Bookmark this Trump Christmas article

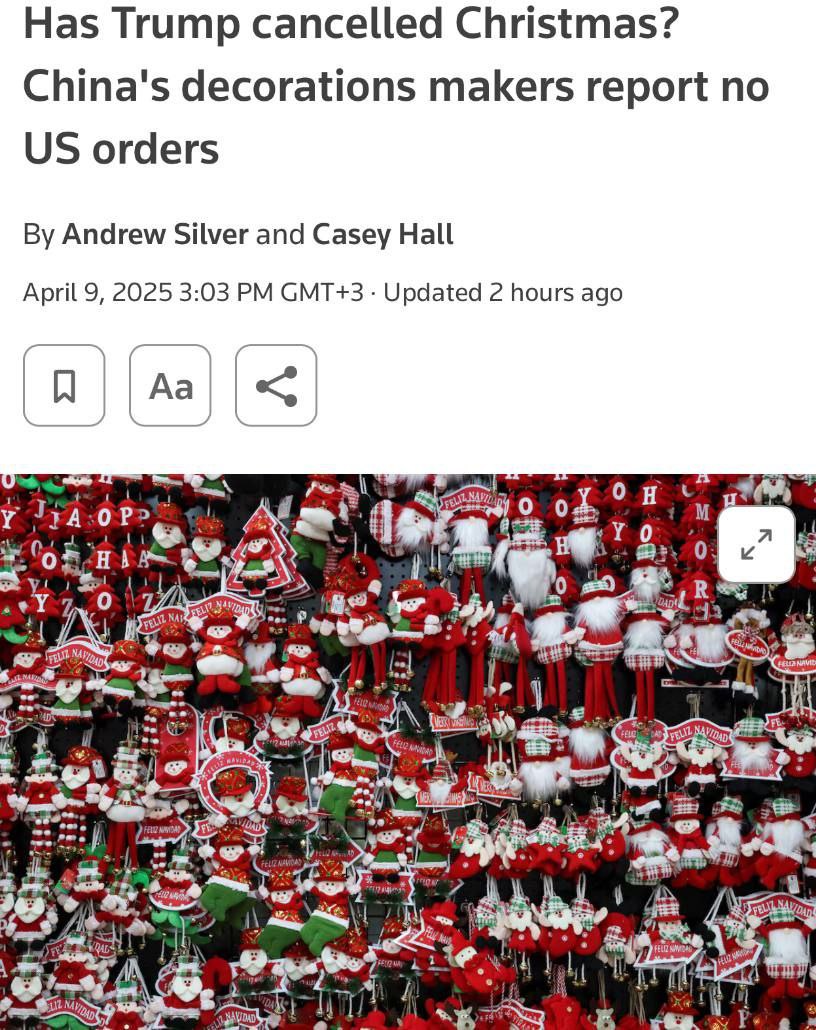pos(64,386)
